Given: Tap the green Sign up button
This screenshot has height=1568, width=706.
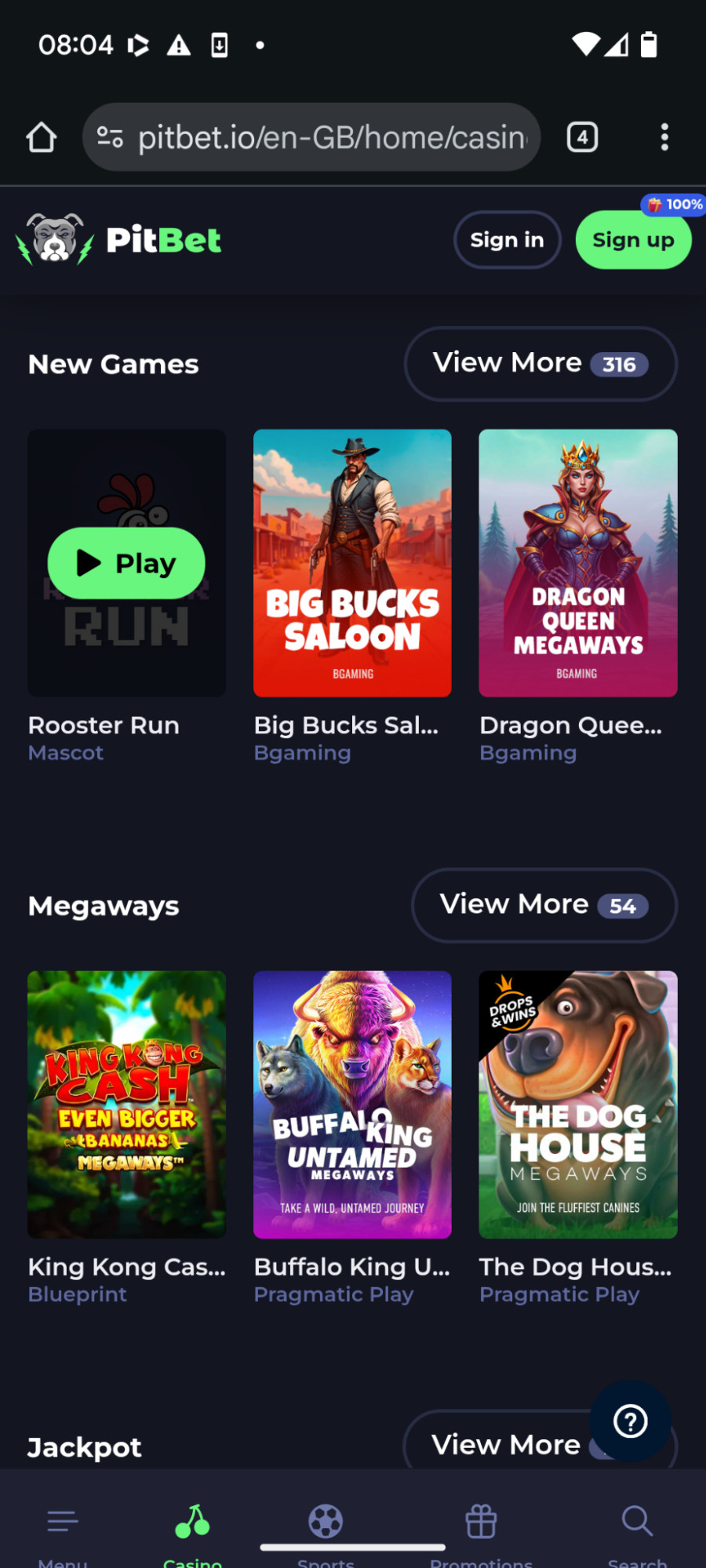Looking at the screenshot, I should click(x=633, y=240).
